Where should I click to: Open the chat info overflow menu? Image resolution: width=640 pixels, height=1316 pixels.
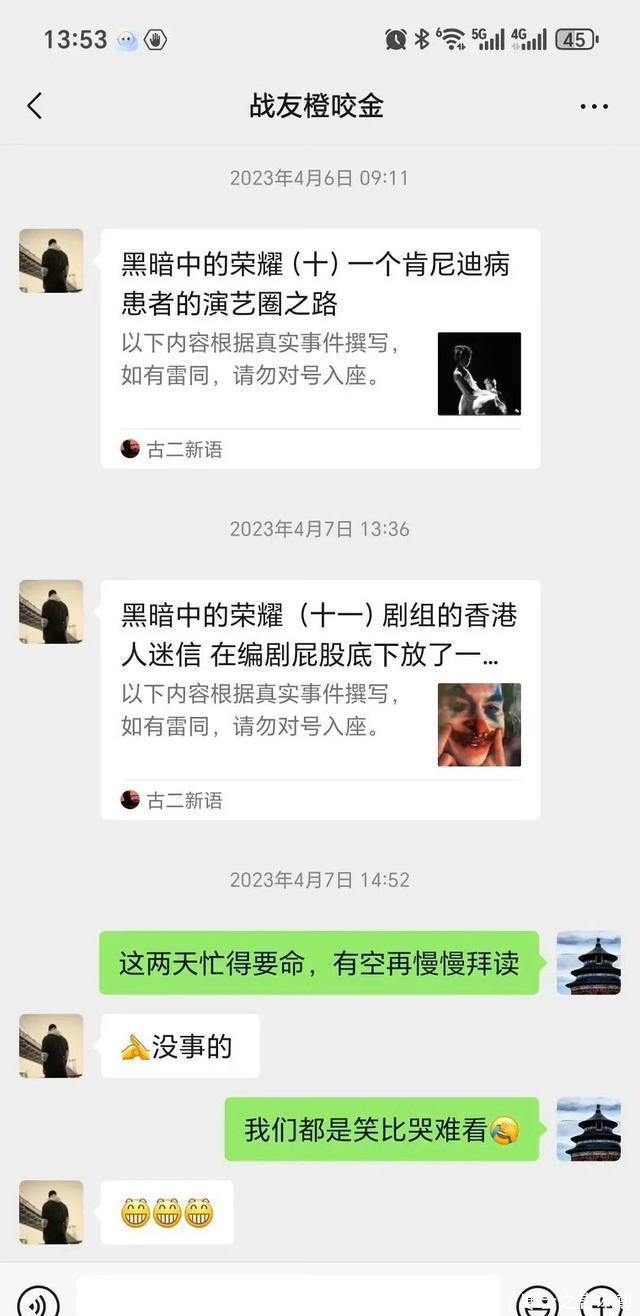point(594,107)
